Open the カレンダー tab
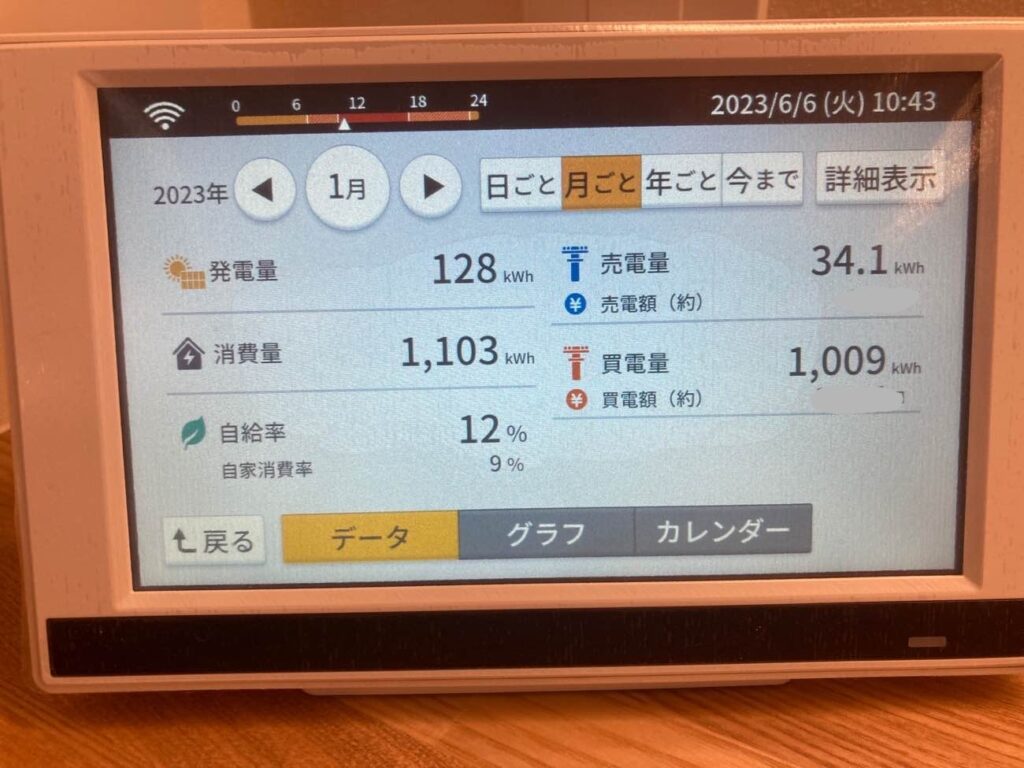 722,530
